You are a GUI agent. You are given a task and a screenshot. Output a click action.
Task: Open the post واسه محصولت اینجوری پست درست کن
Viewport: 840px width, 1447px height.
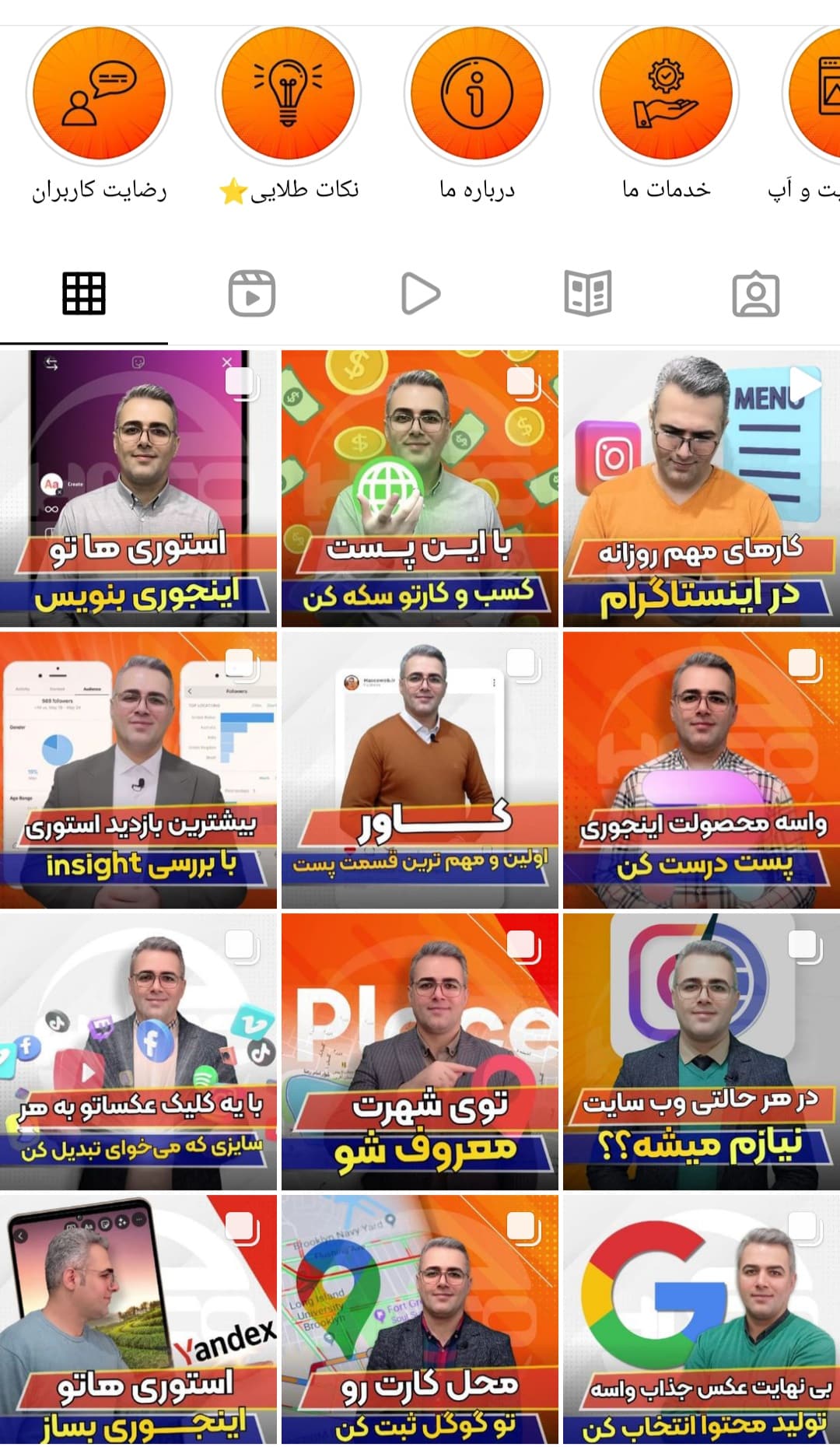click(702, 770)
